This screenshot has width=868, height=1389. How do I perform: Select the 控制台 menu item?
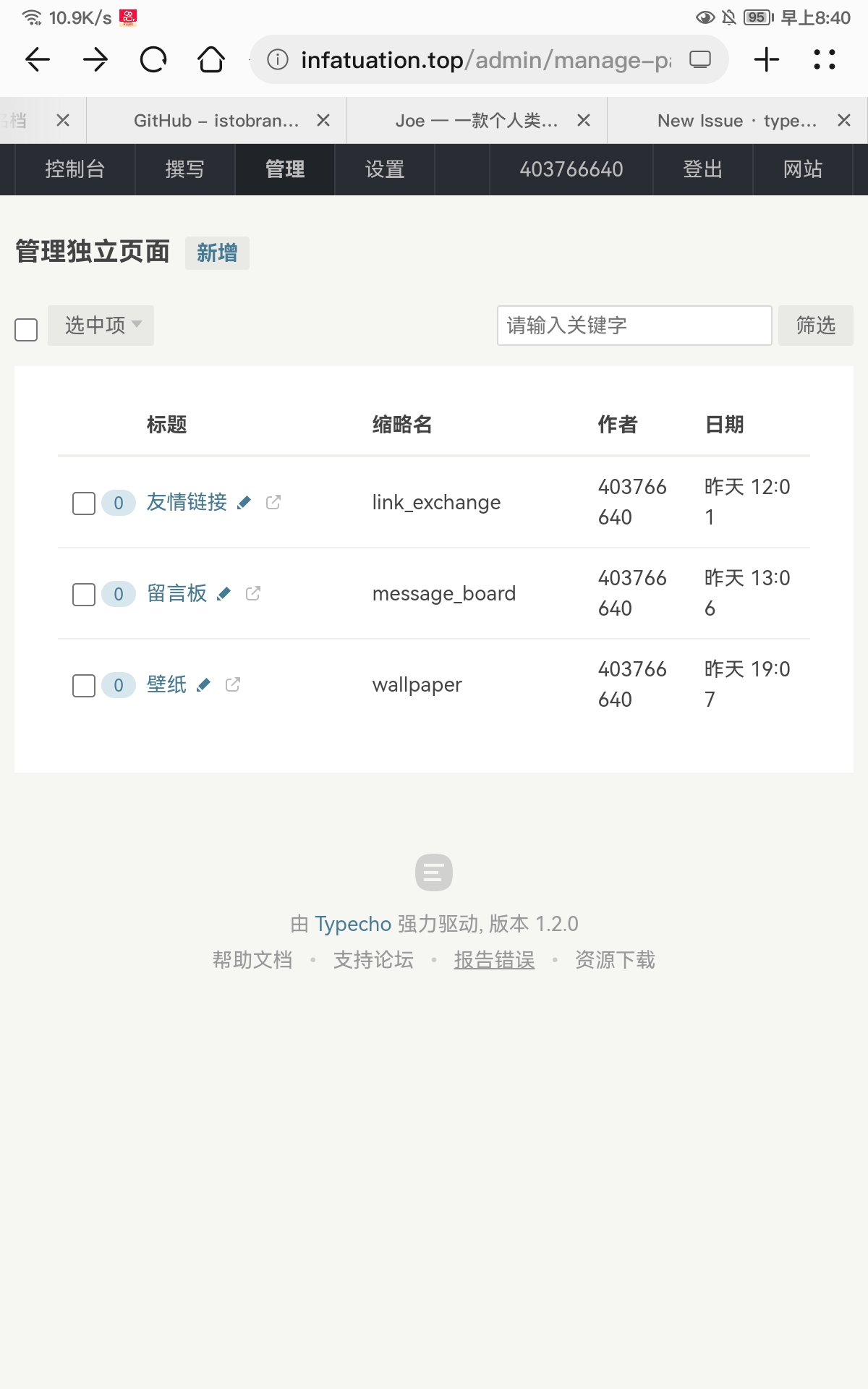[x=75, y=169]
